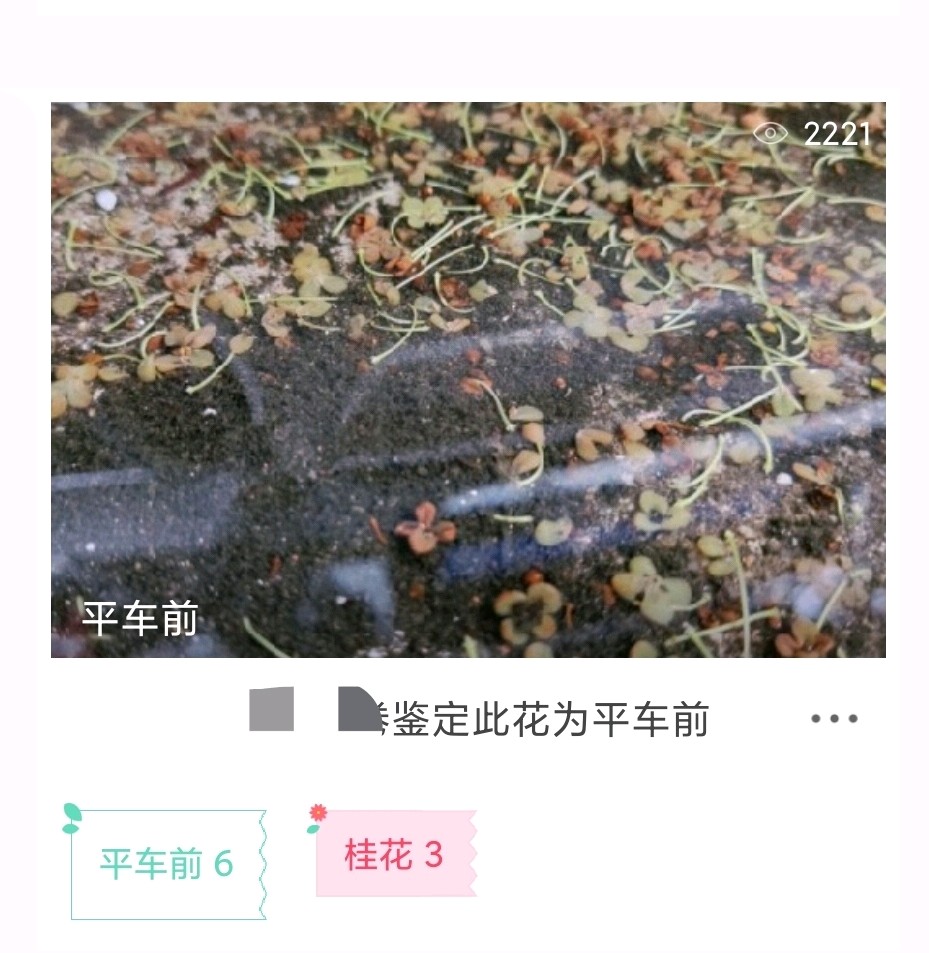This screenshot has width=929, height=953.
Task: Open the three-dot overflow menu
Action: click(x=834, y=719)
